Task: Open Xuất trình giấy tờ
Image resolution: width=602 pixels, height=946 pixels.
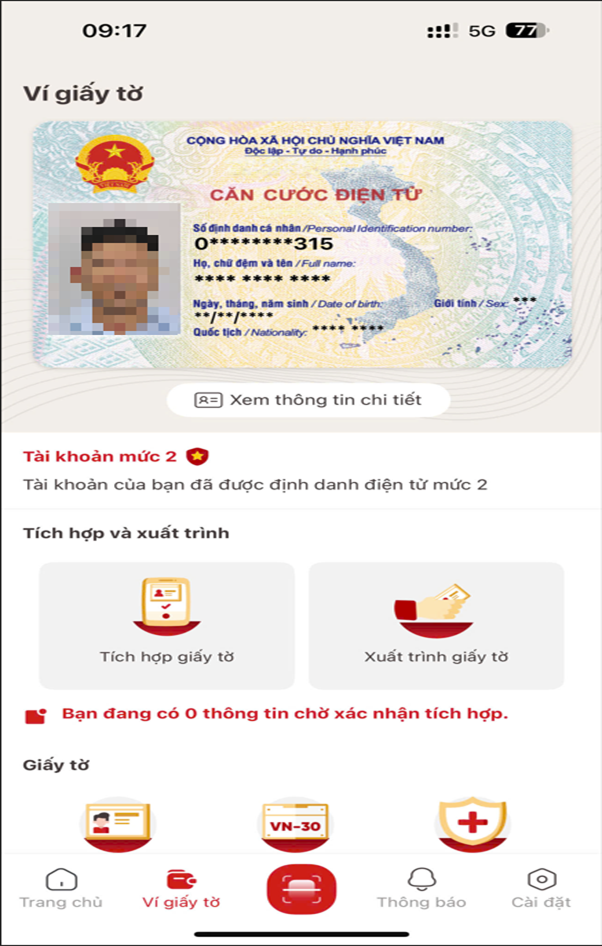Action: pos(436,625)
